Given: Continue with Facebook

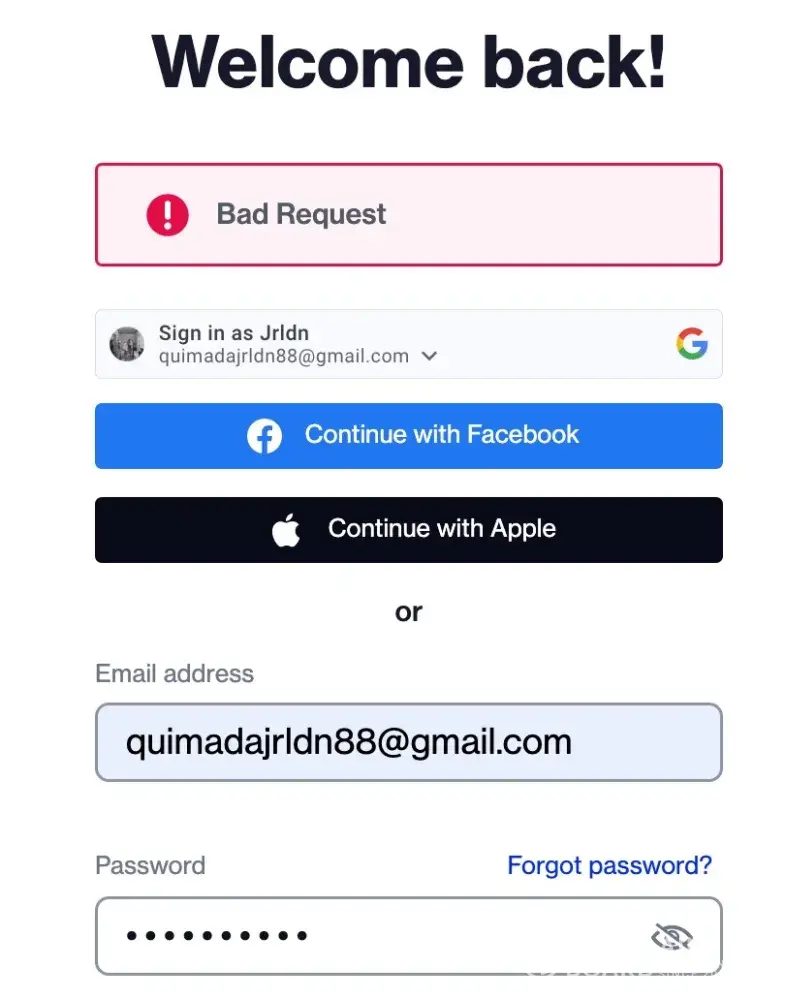Looking at the screenshot, I should 408,435.
